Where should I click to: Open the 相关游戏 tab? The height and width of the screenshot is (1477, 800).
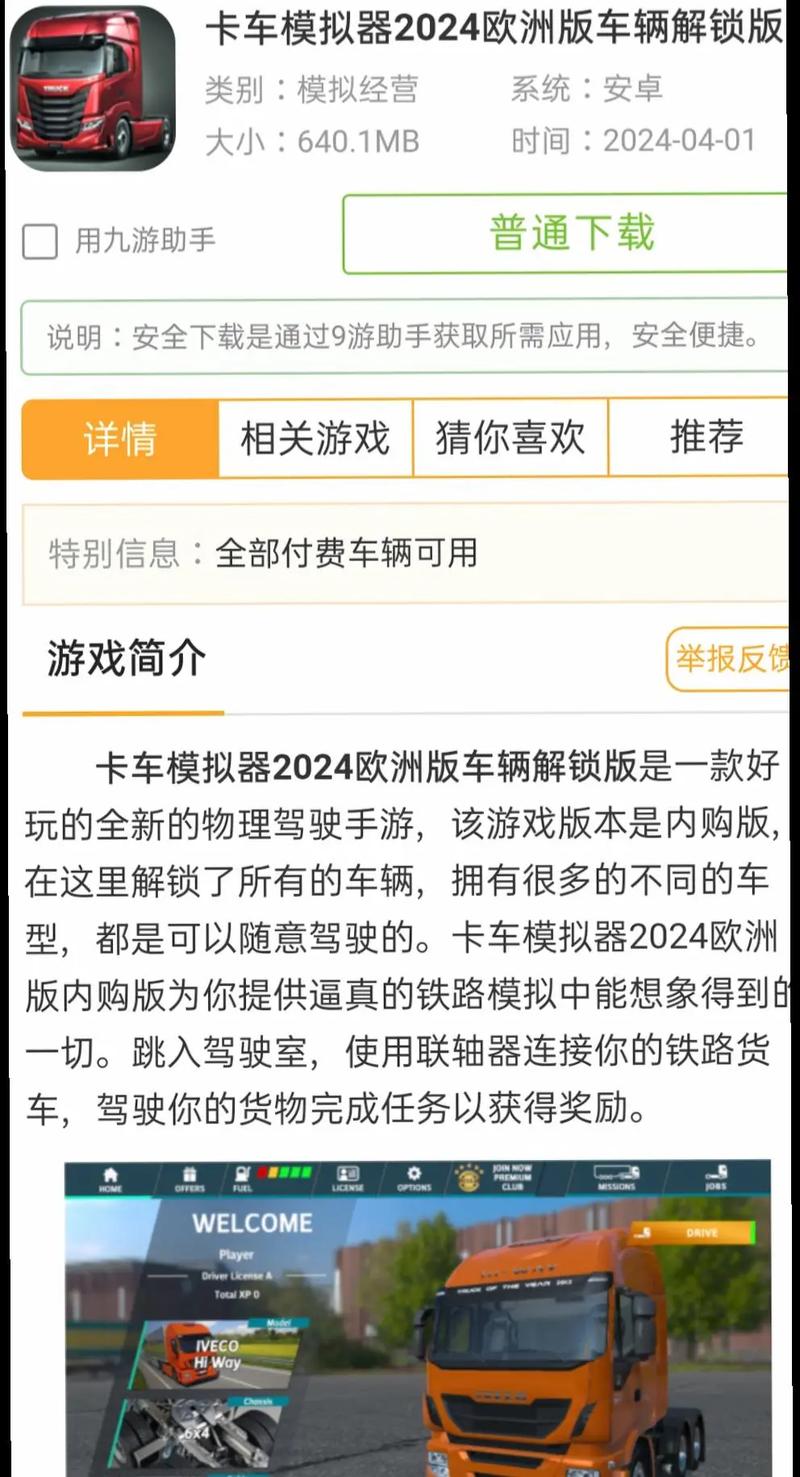315,439
